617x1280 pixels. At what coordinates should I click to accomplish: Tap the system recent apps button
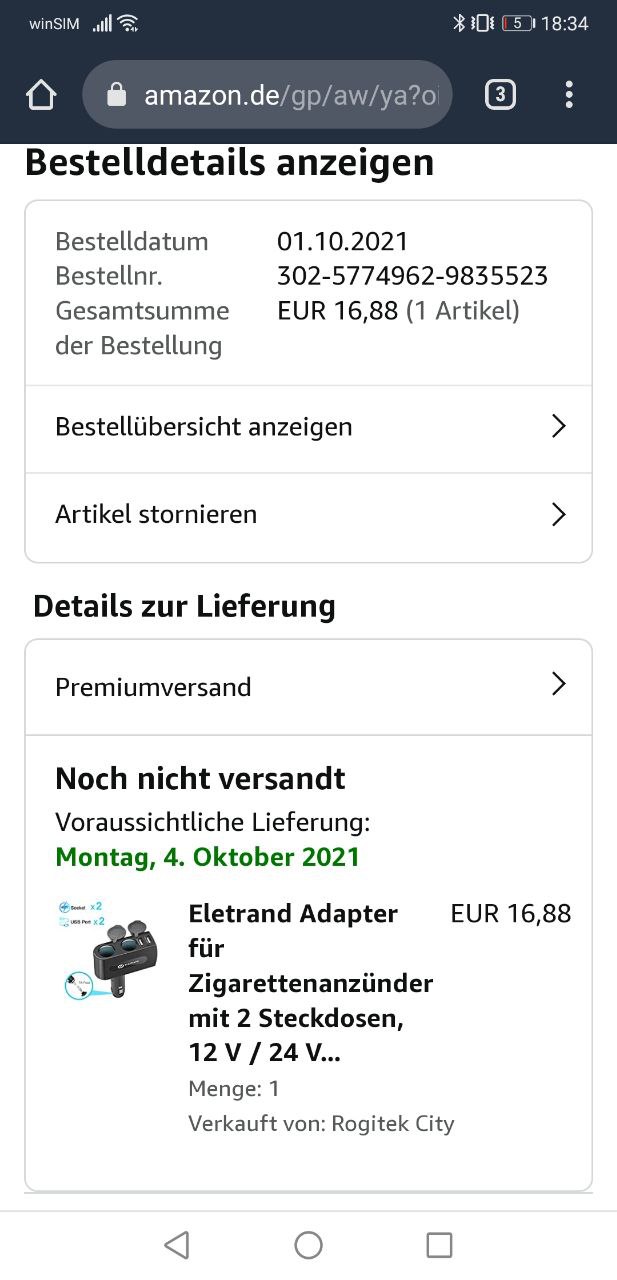tap(439, 1245)
